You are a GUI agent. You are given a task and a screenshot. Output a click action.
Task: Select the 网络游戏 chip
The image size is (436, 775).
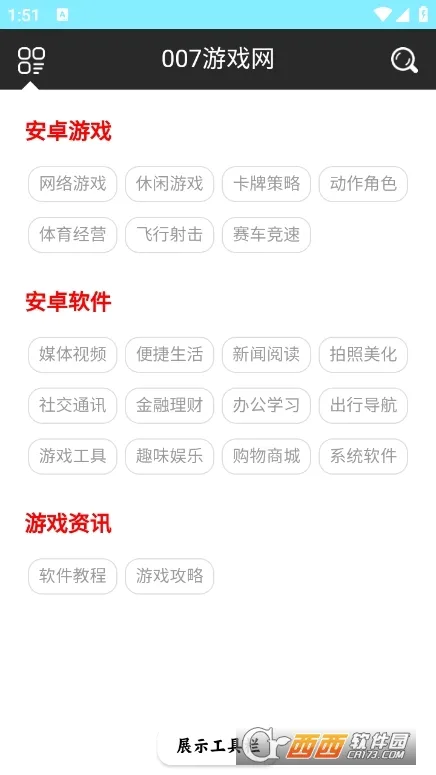click(73, 184)
